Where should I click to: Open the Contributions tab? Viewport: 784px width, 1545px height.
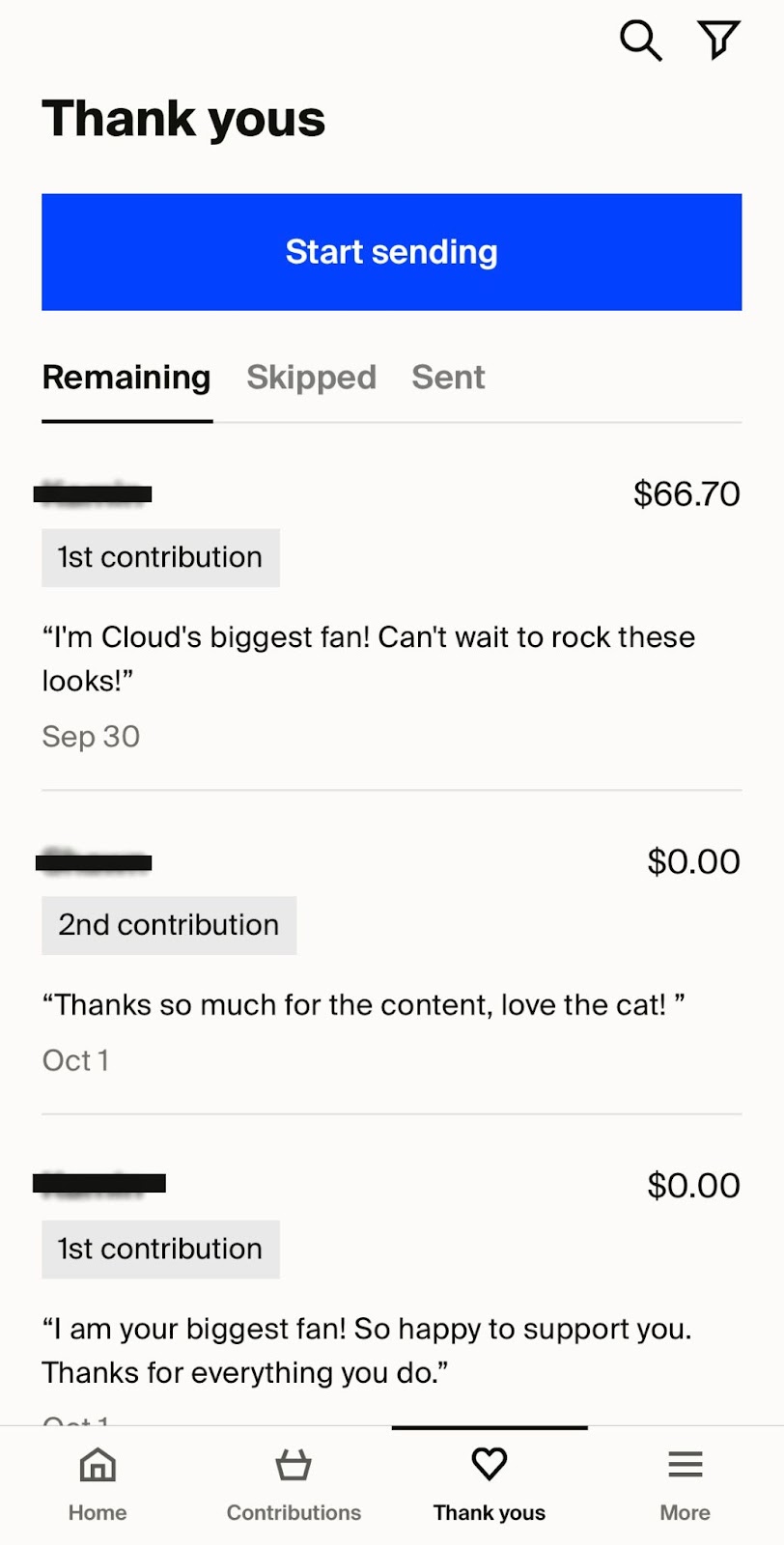click(294, 1485)
